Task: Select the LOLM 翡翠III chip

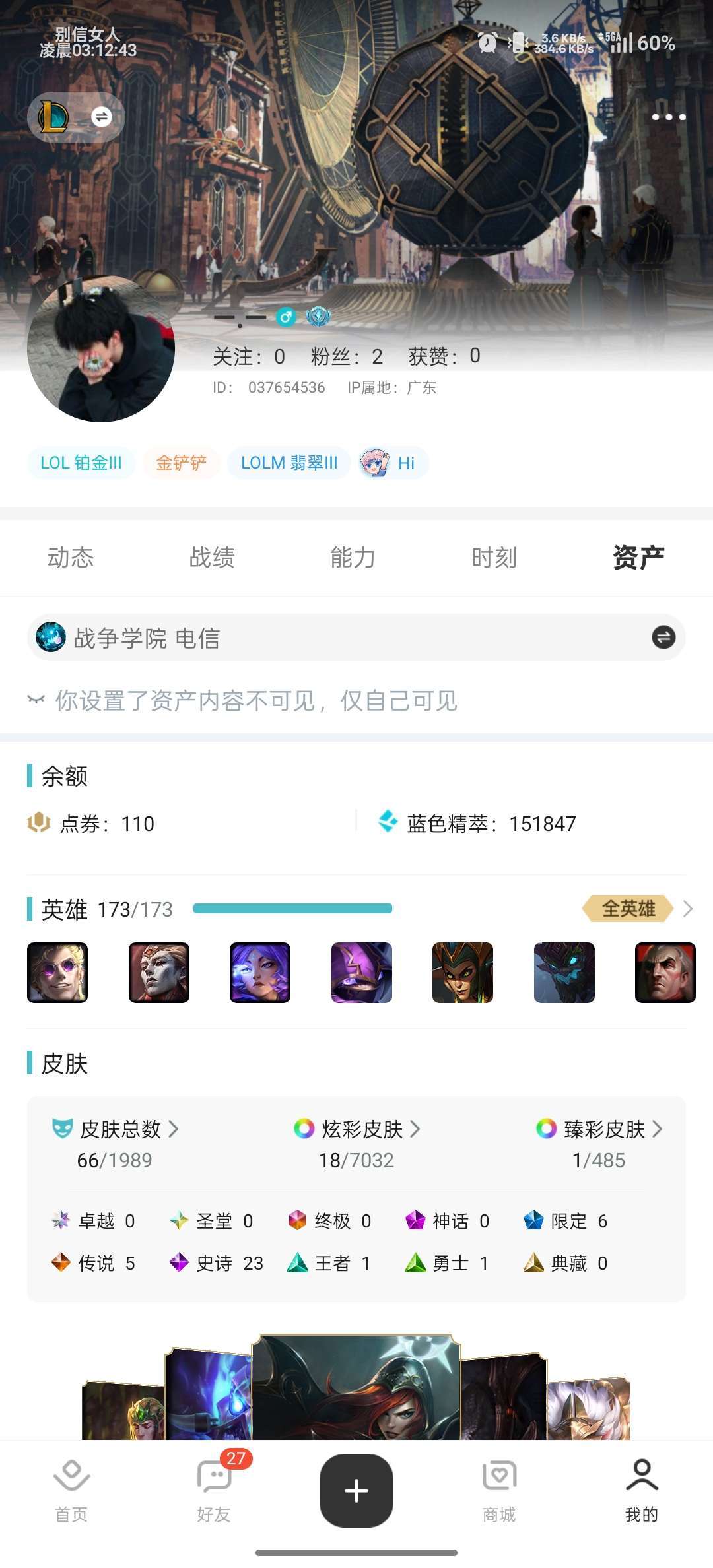Action: click(289, 463)
